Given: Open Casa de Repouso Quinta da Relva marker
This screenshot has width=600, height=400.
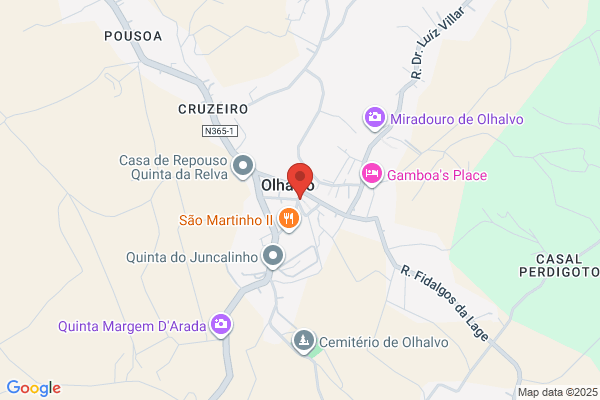Looking at the screenshot, I should pyautogui.click(x=243, y=167).
